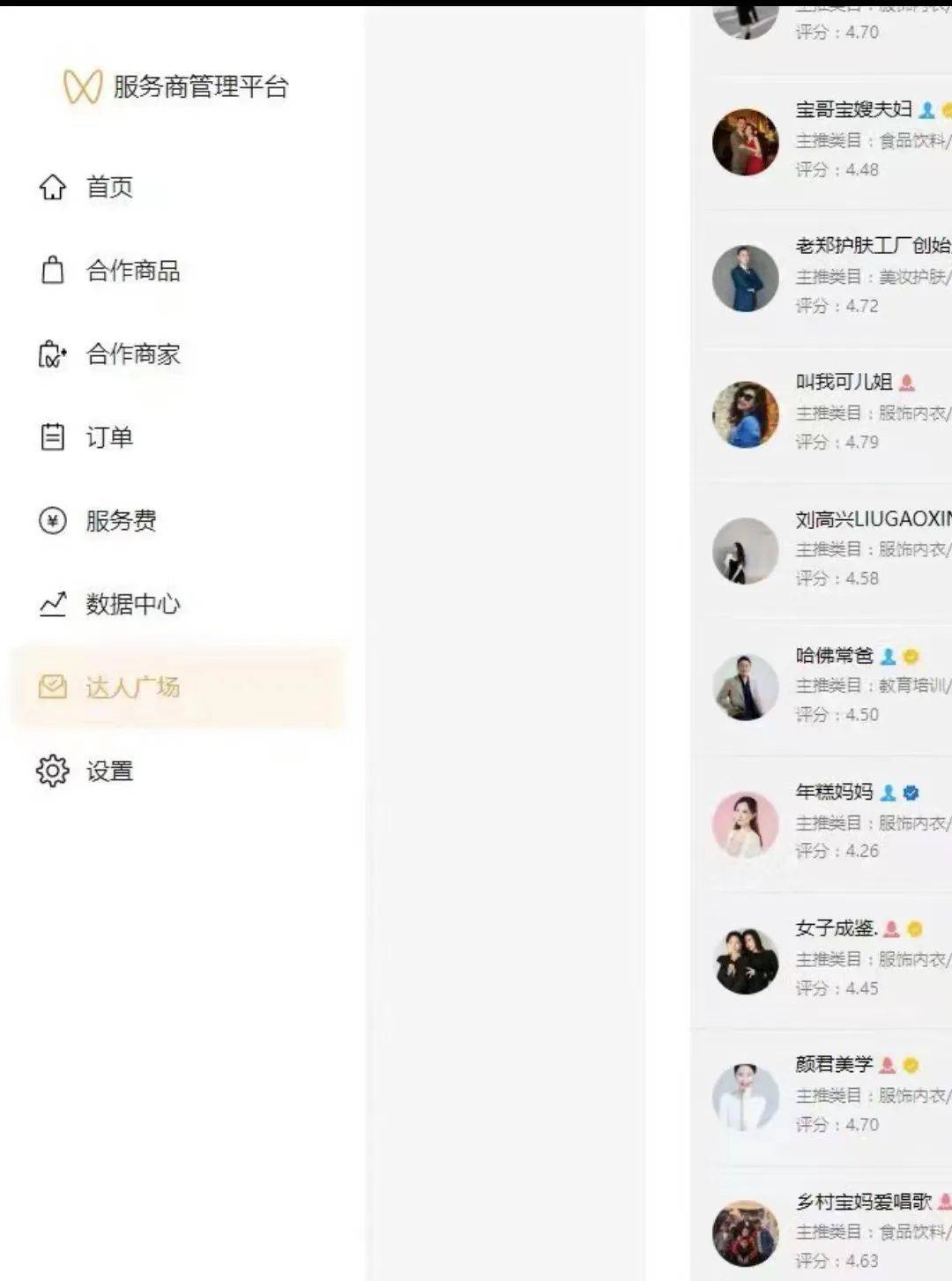Open the 订单 page
952x1281 pixels.
pyautogui.click(x=108, y=437)
